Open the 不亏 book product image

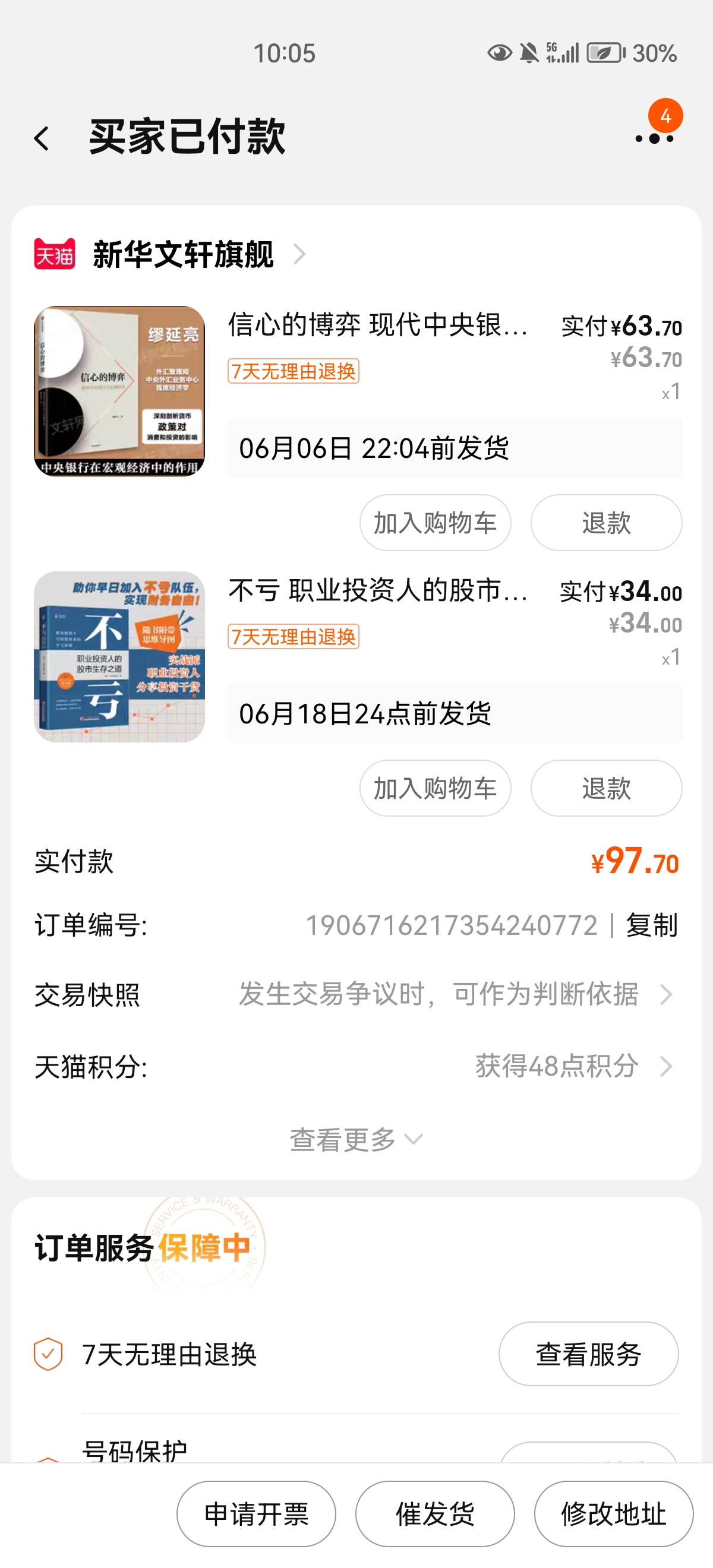point(119,656)
